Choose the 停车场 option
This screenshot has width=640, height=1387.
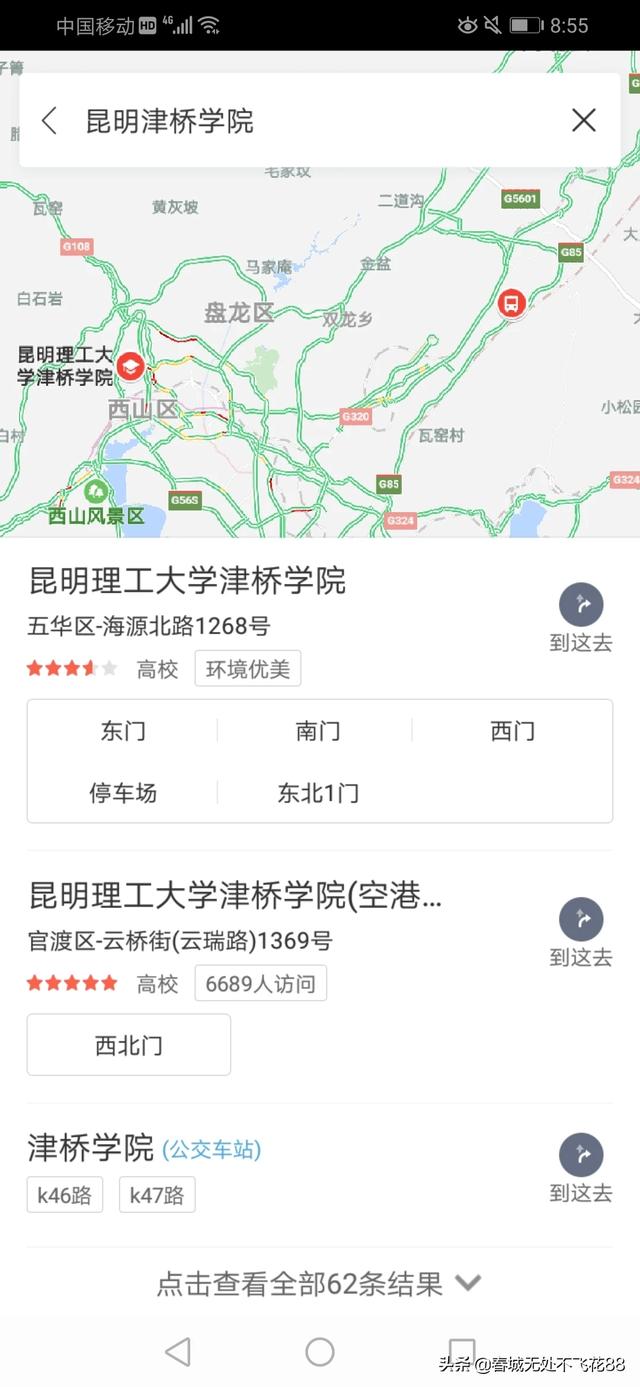123,793
